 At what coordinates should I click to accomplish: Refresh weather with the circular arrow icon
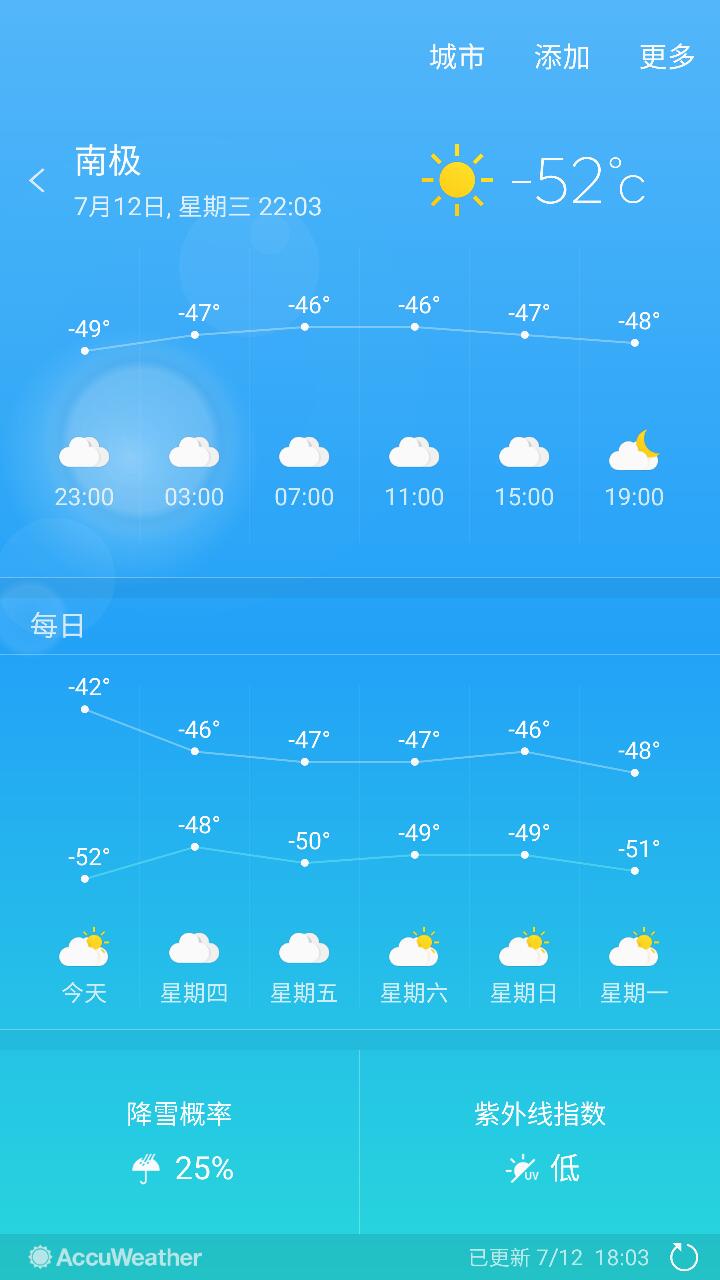(684, 1257)
